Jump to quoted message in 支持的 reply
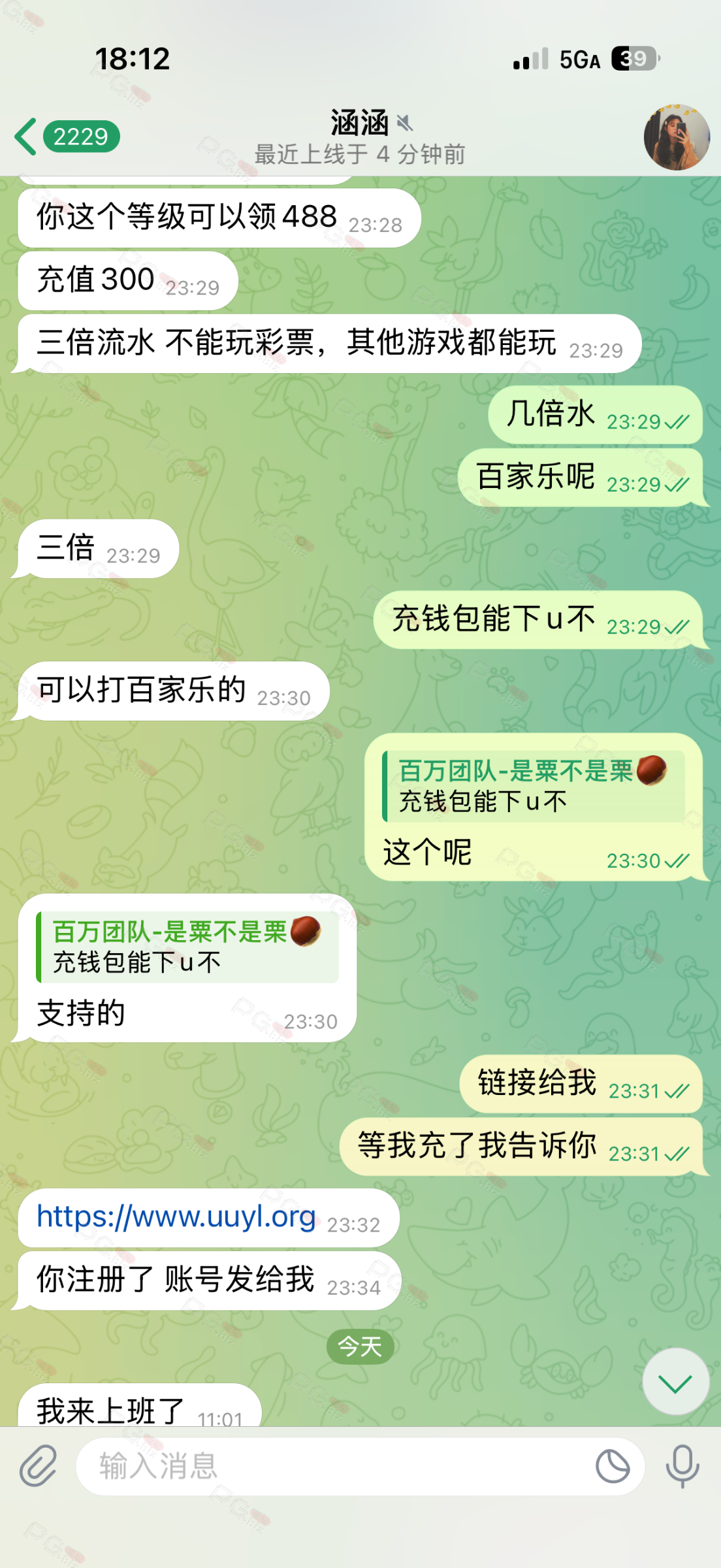The image size is (721, 1568). point(187,947)
